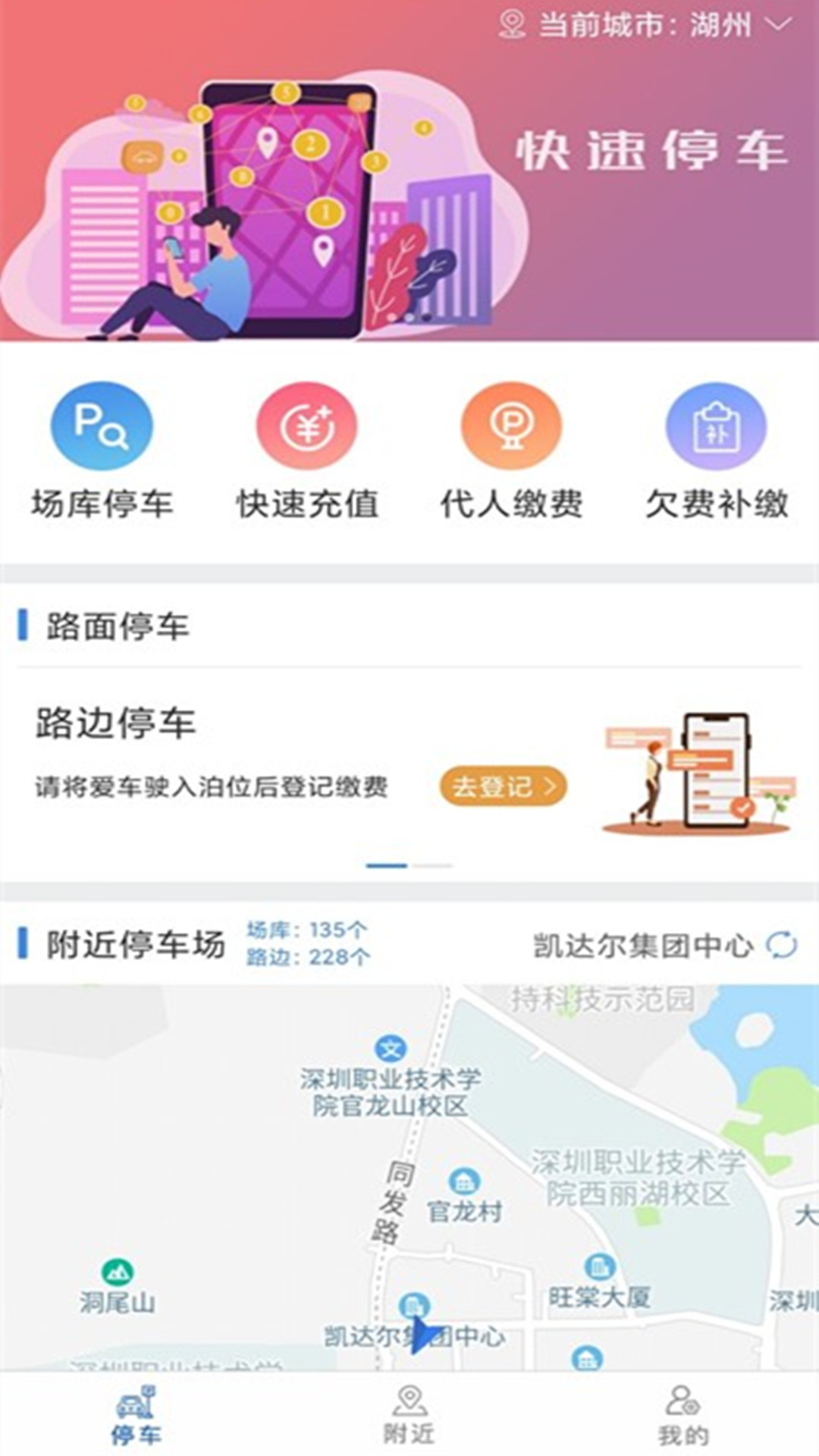Open the current city selector for 湖州
Viewport: 819px width, 1456px height.
click(x=642, y=25)
